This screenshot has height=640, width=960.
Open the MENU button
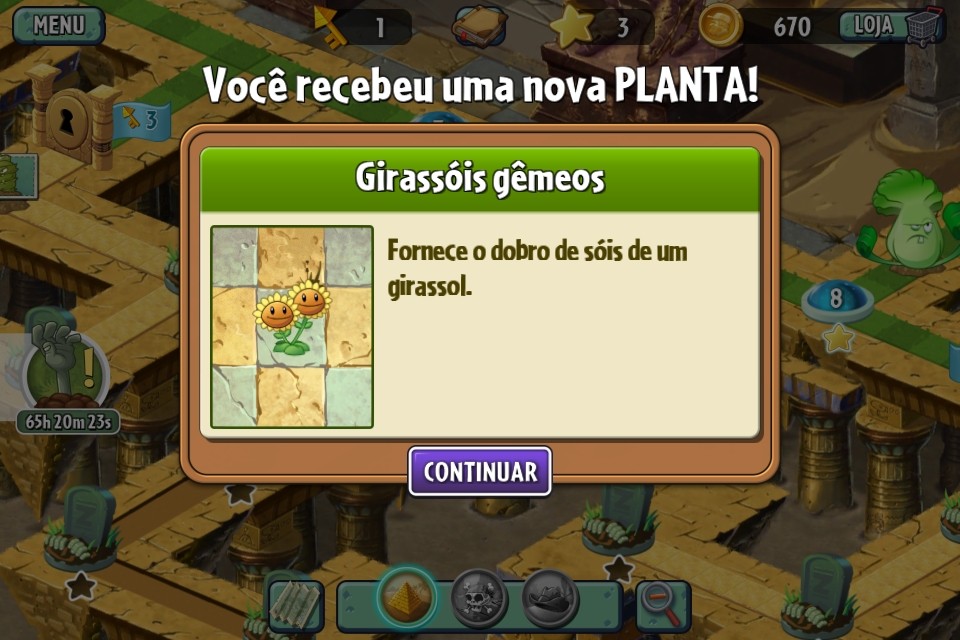click(59, 25)
